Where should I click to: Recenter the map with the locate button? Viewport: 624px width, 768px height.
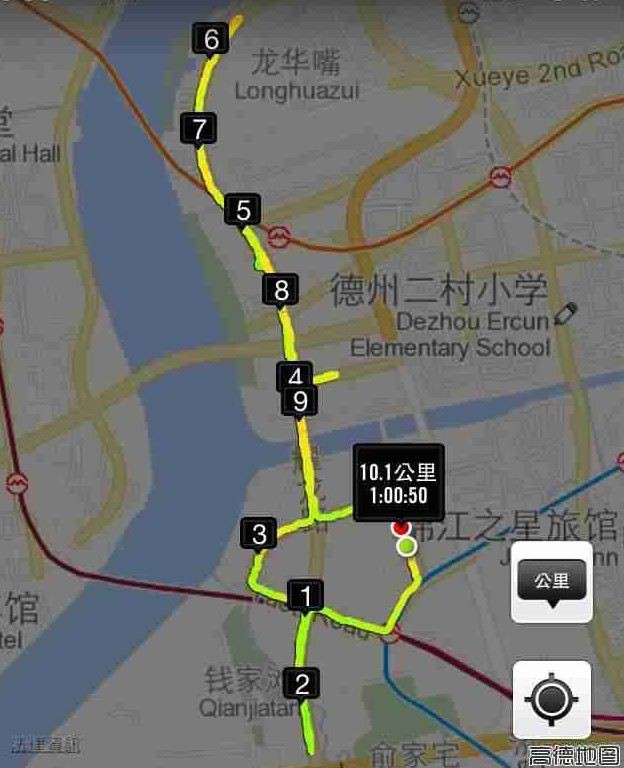tap(551, 699)
